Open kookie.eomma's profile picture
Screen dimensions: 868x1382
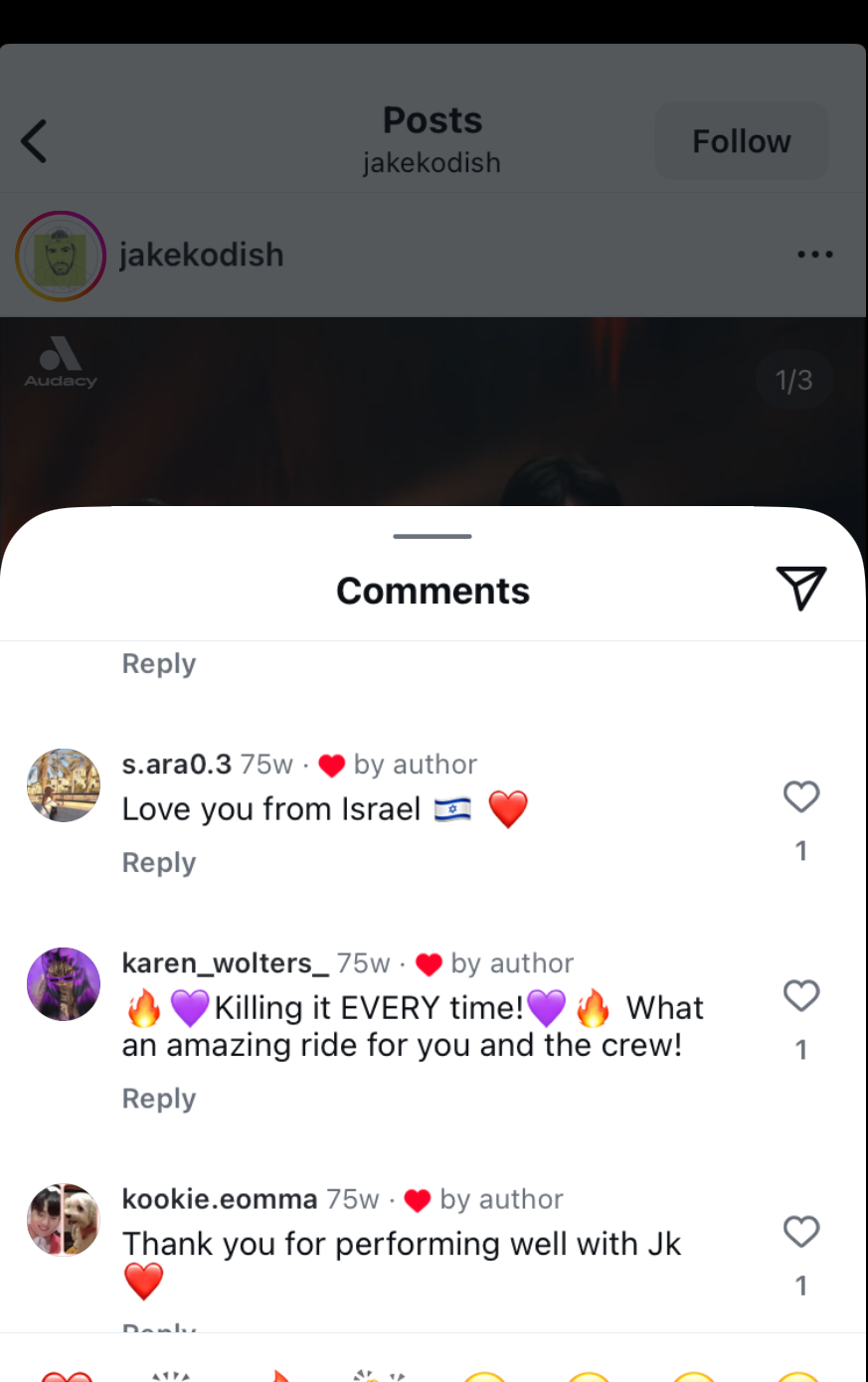tap(64, 1220)
